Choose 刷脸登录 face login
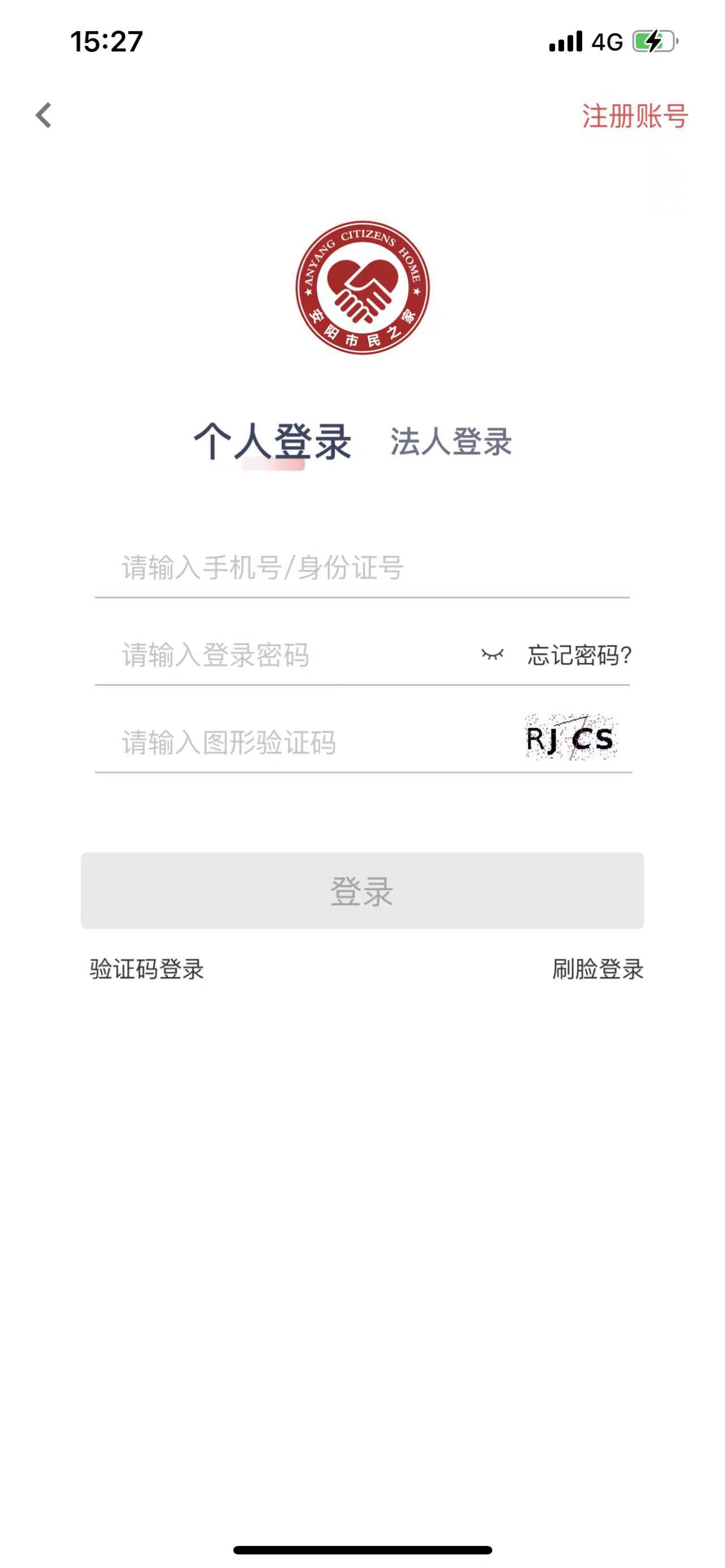 pos(597,969)
